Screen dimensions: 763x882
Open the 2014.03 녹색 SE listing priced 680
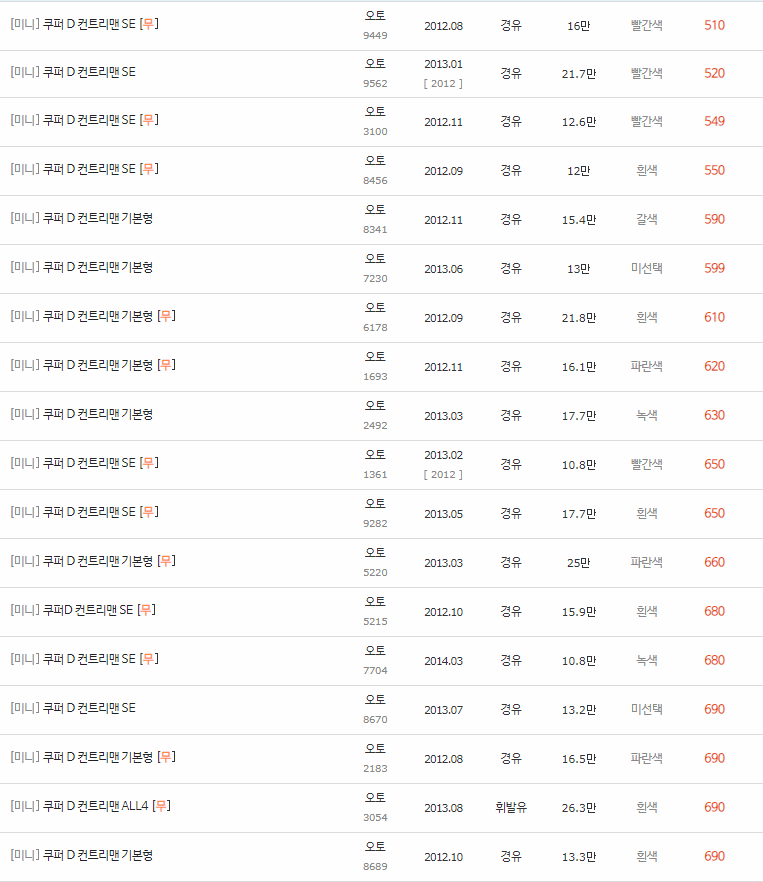pos(85,659)
